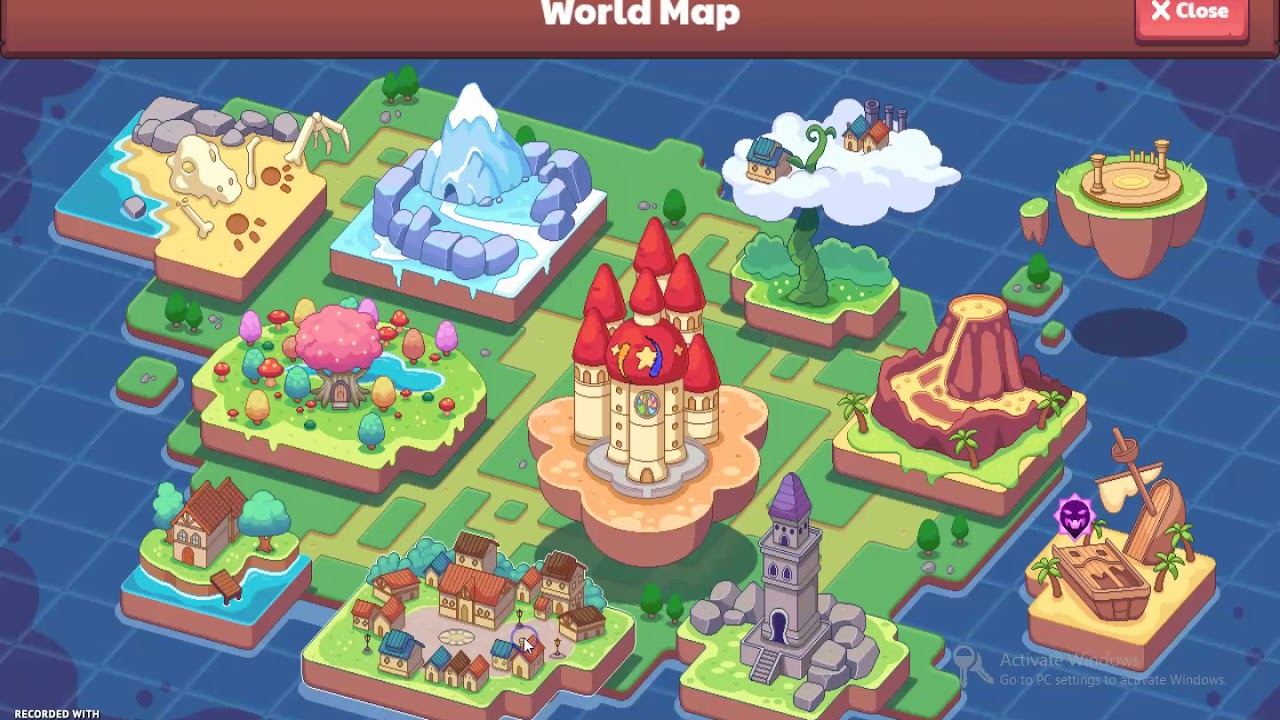Screen dimensions: 1280x720
Task: Select the icy mountain island
Action: [470, 200]
